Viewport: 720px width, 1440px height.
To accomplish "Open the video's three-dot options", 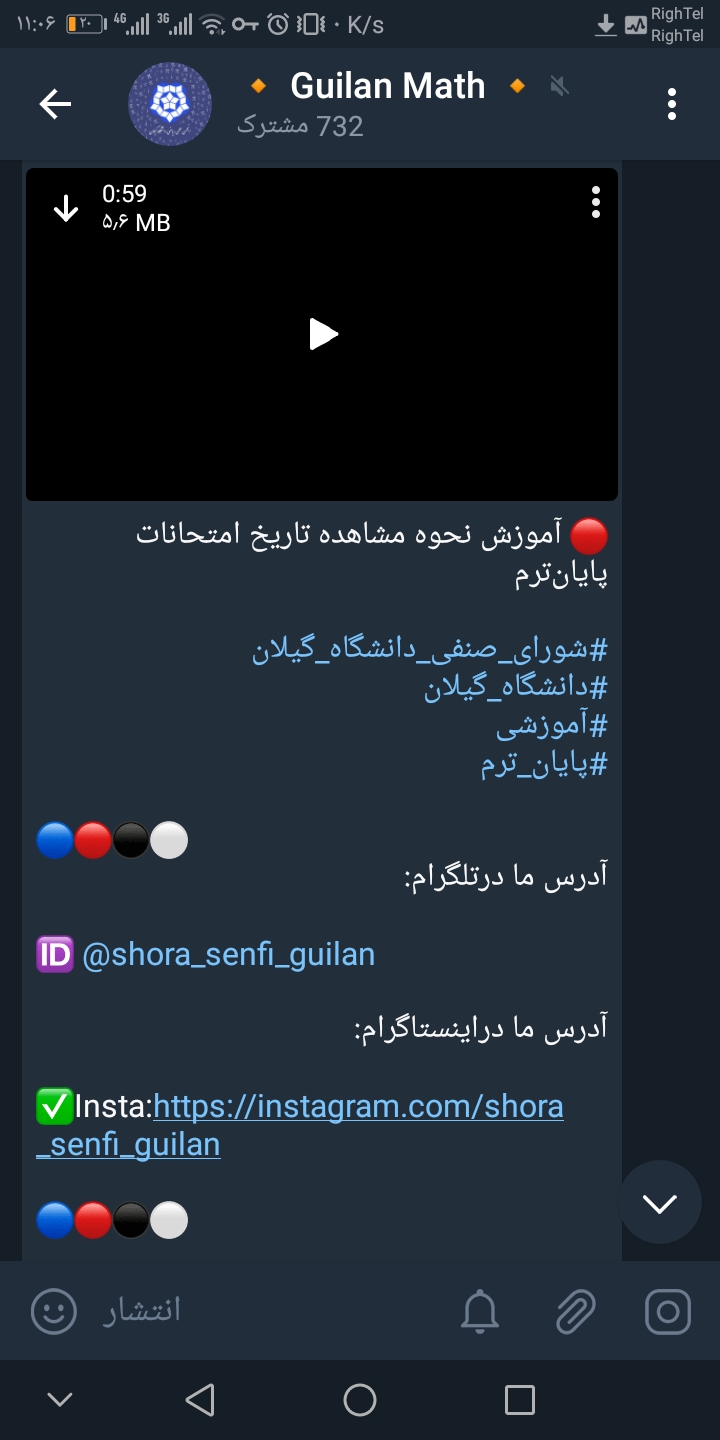I will click(596, 203).
